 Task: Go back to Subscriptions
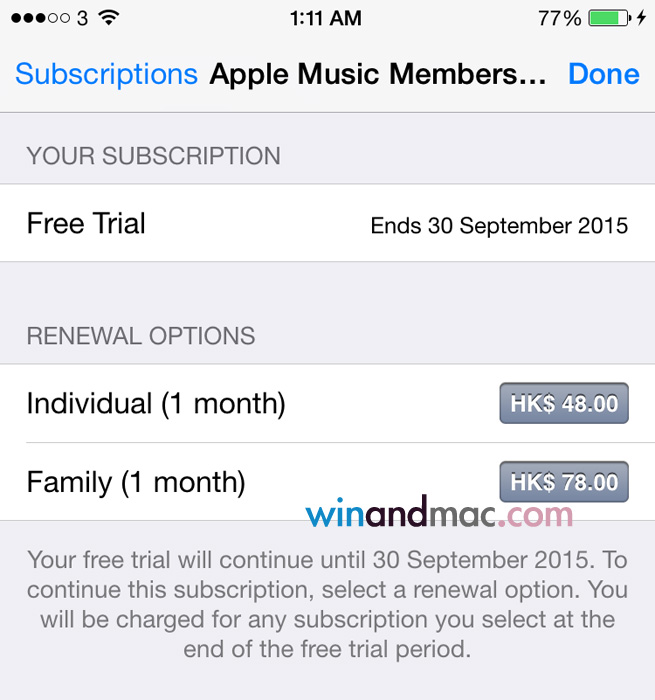(106, 74)
